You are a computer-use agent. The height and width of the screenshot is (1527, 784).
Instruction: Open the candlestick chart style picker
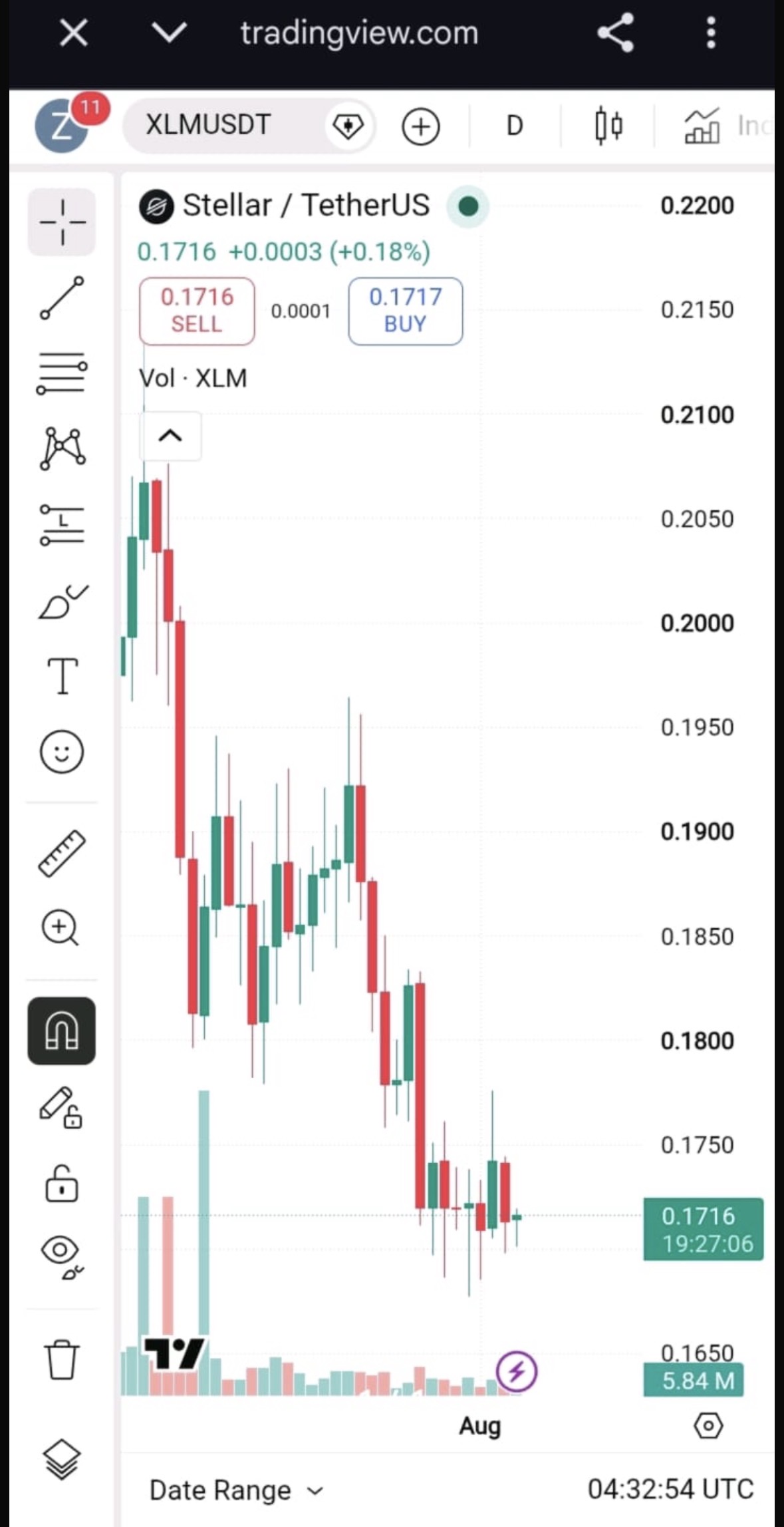pyautogui.click(x=608, y=126)
